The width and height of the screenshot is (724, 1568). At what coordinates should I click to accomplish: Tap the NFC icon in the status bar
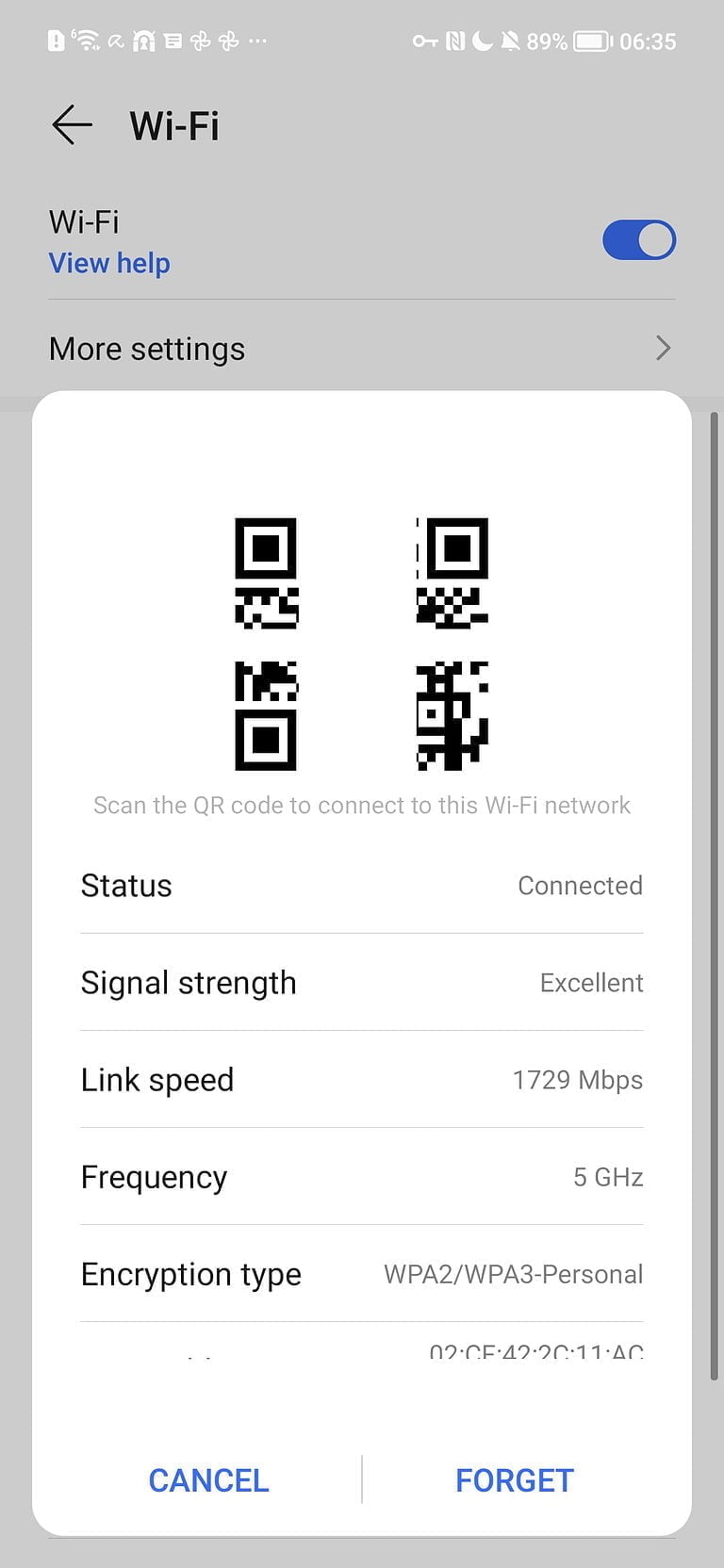click(x=454, y=41)
